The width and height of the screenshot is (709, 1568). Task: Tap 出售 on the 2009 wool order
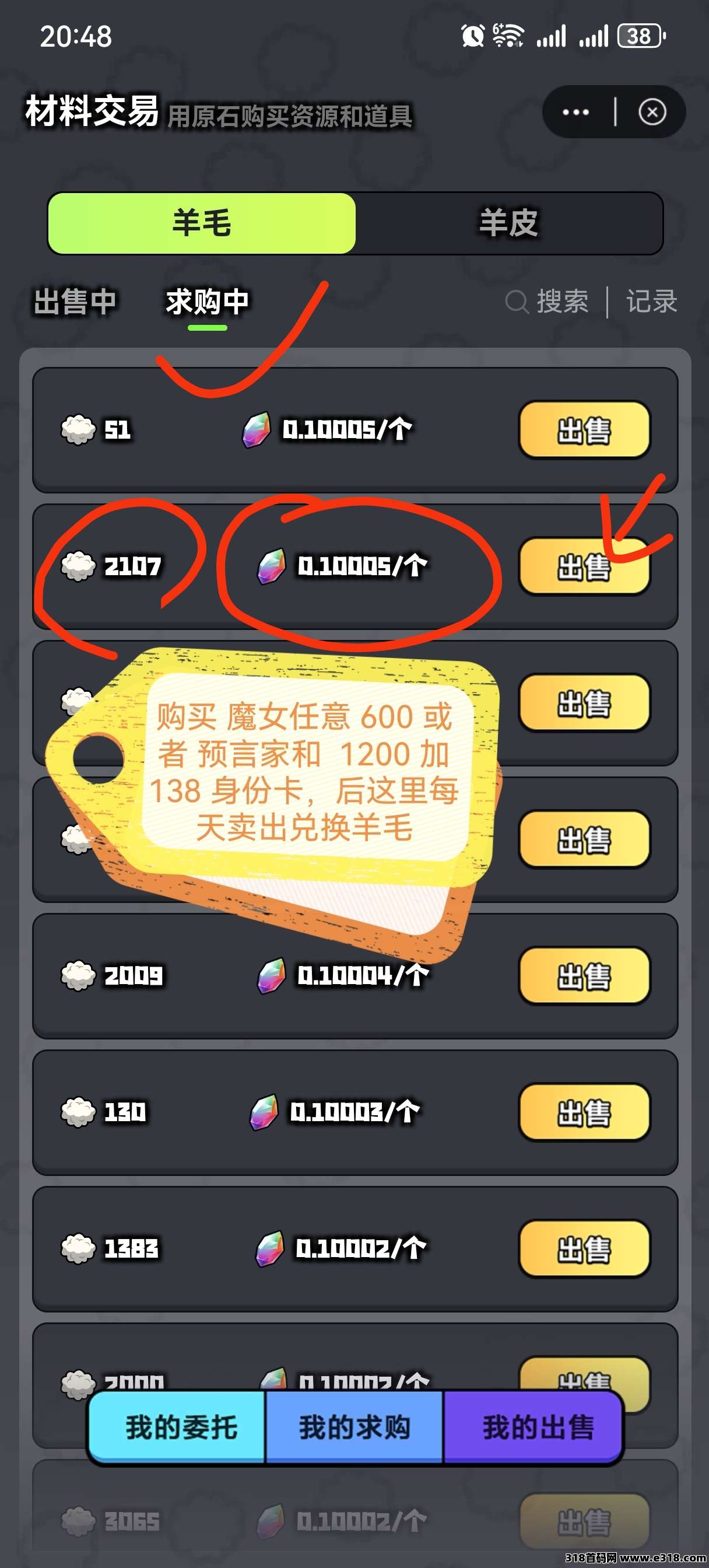584,976
